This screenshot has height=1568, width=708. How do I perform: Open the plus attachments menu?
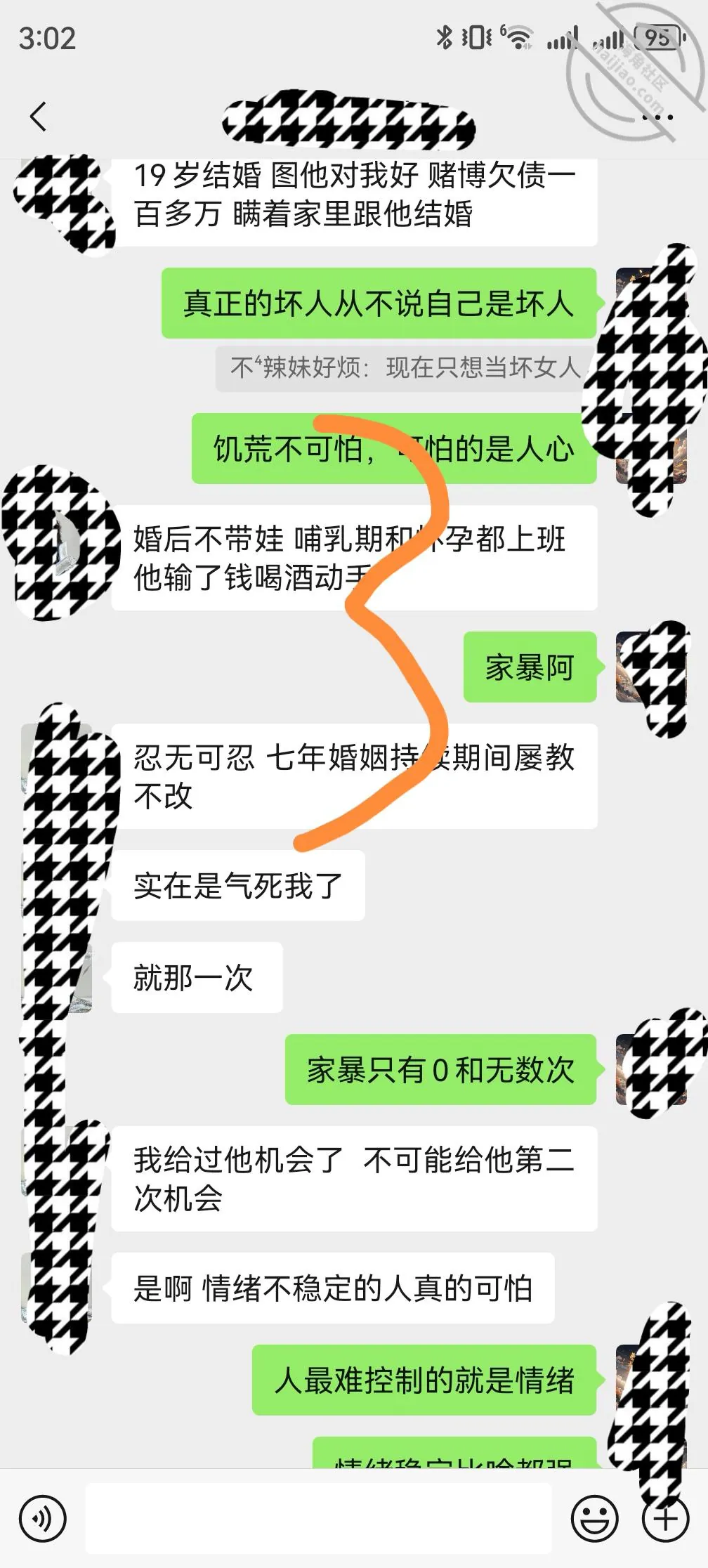665,1519
